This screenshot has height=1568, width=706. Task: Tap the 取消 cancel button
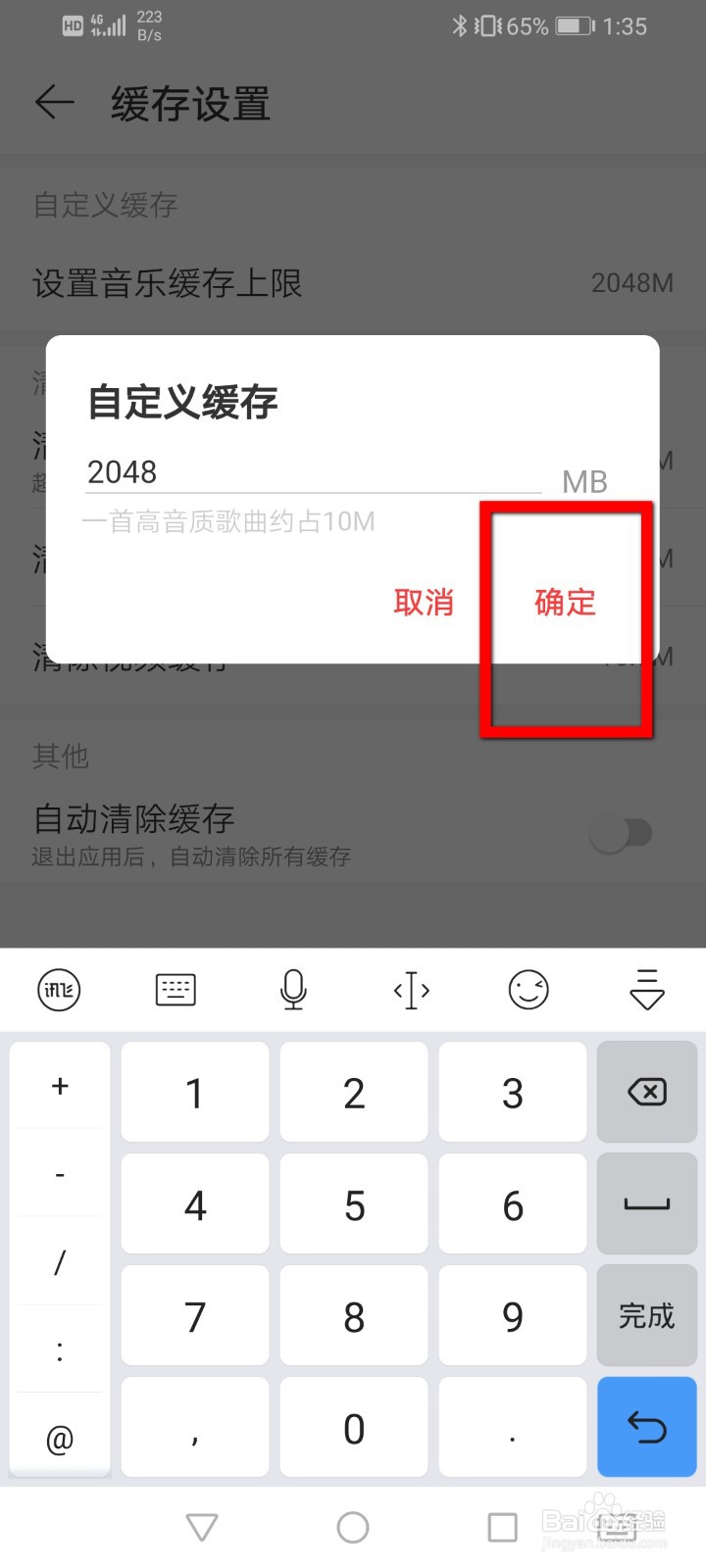[x=423, y=604]
